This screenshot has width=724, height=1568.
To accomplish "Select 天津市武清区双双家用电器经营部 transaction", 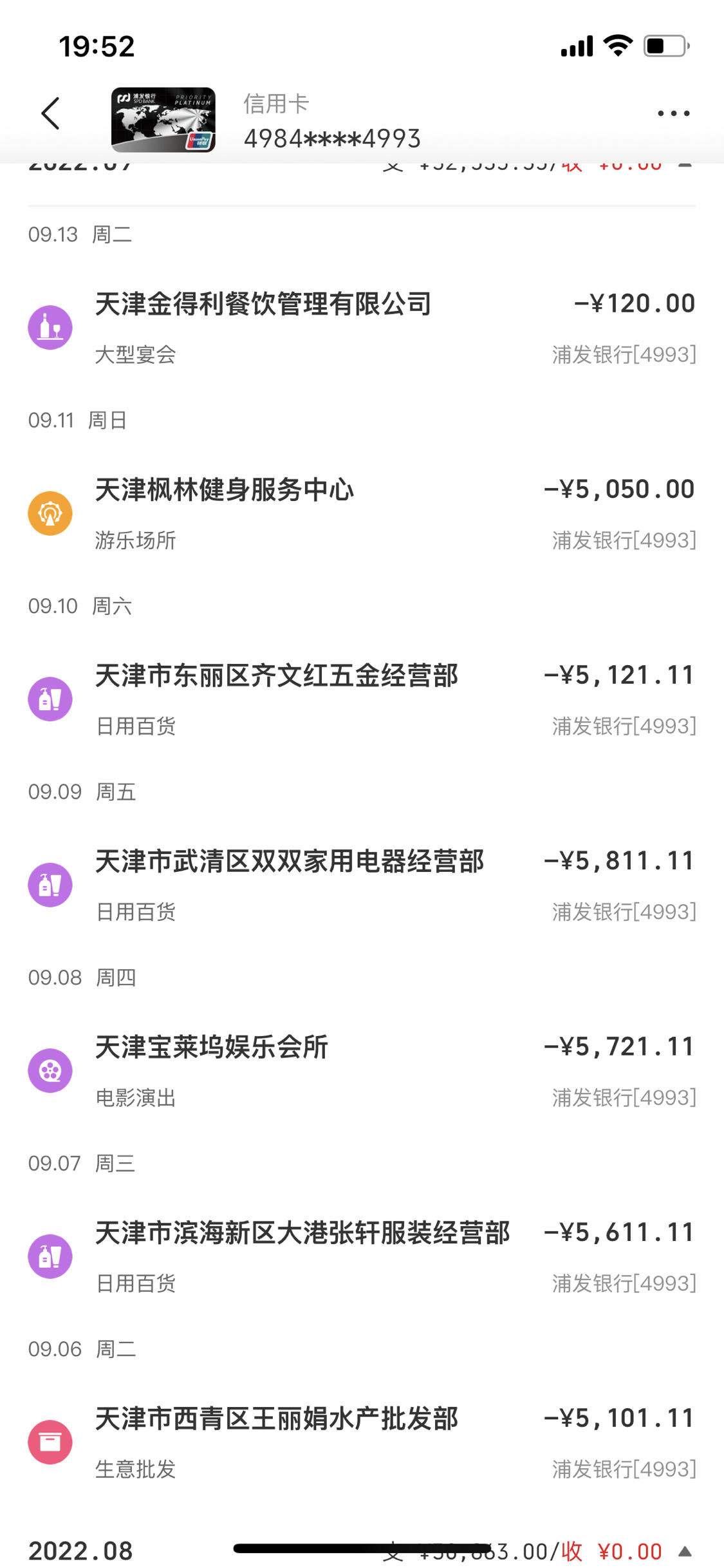I will tap(362, 885).
